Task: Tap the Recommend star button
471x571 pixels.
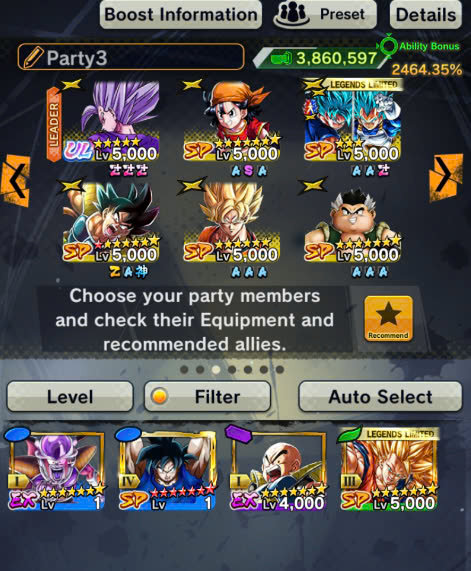Action: [x=388, y=319]
